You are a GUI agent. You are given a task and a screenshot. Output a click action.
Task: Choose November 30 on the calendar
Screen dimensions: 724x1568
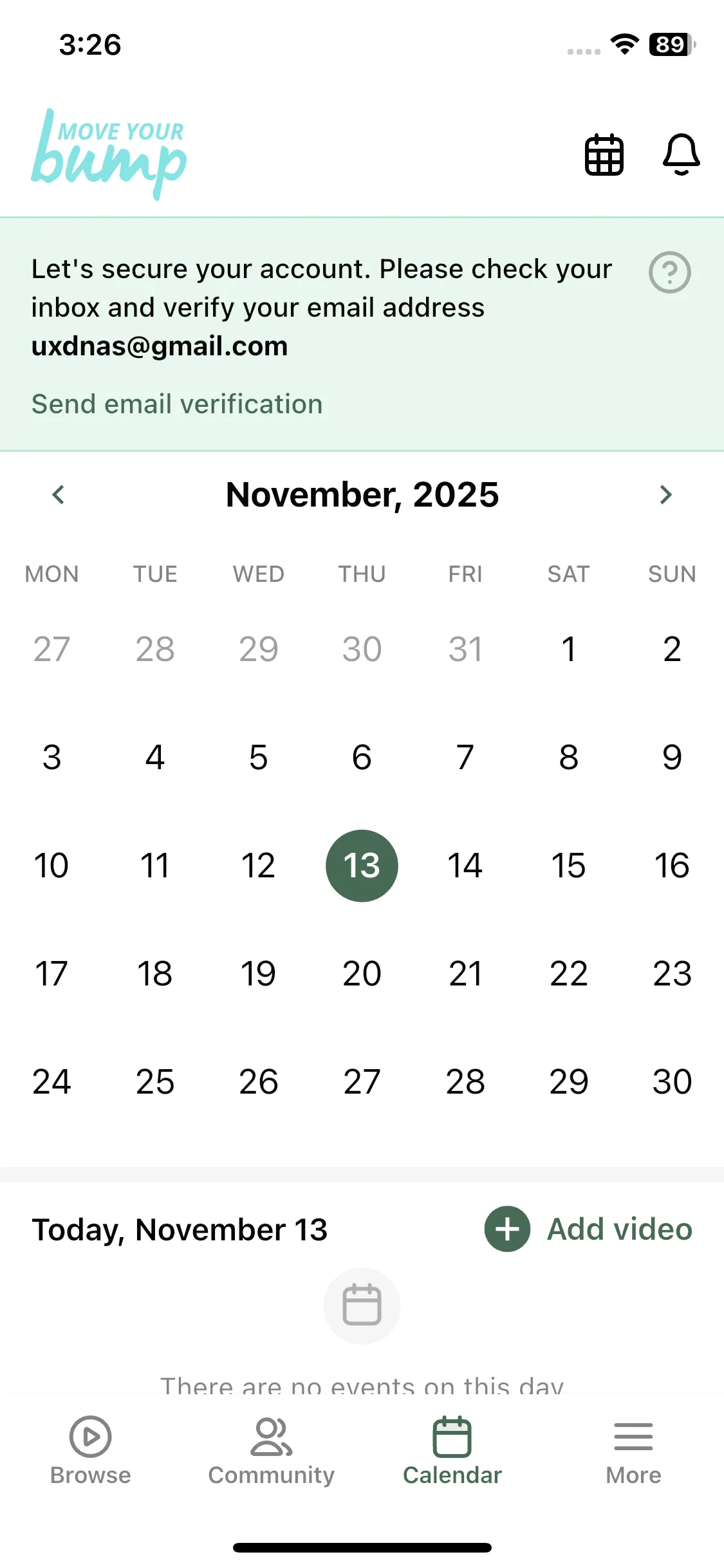click(x=672, y=1081)
